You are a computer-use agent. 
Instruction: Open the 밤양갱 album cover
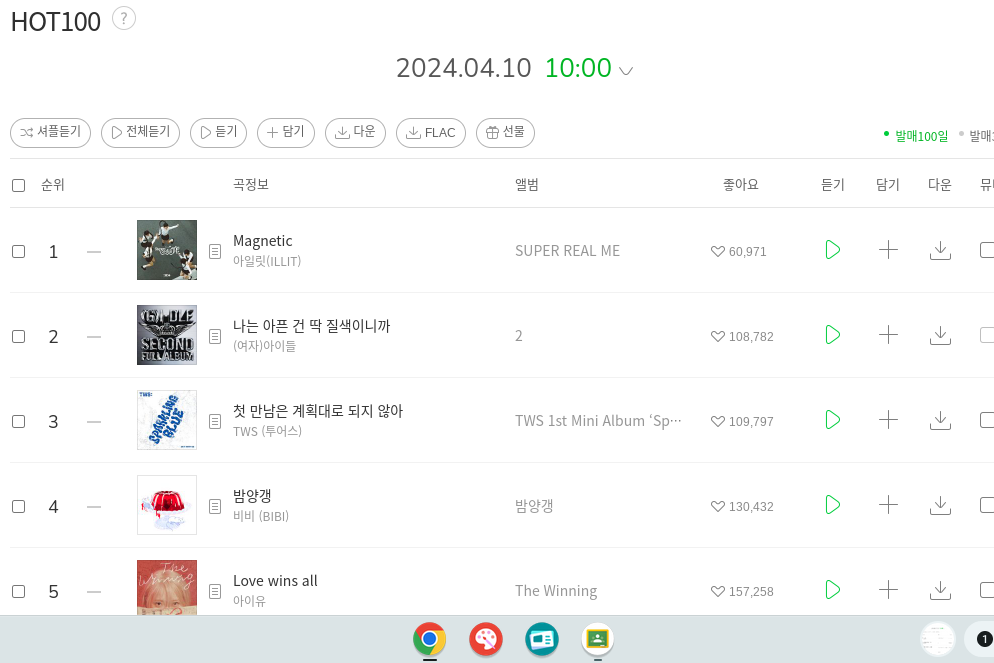click(167, 505)
